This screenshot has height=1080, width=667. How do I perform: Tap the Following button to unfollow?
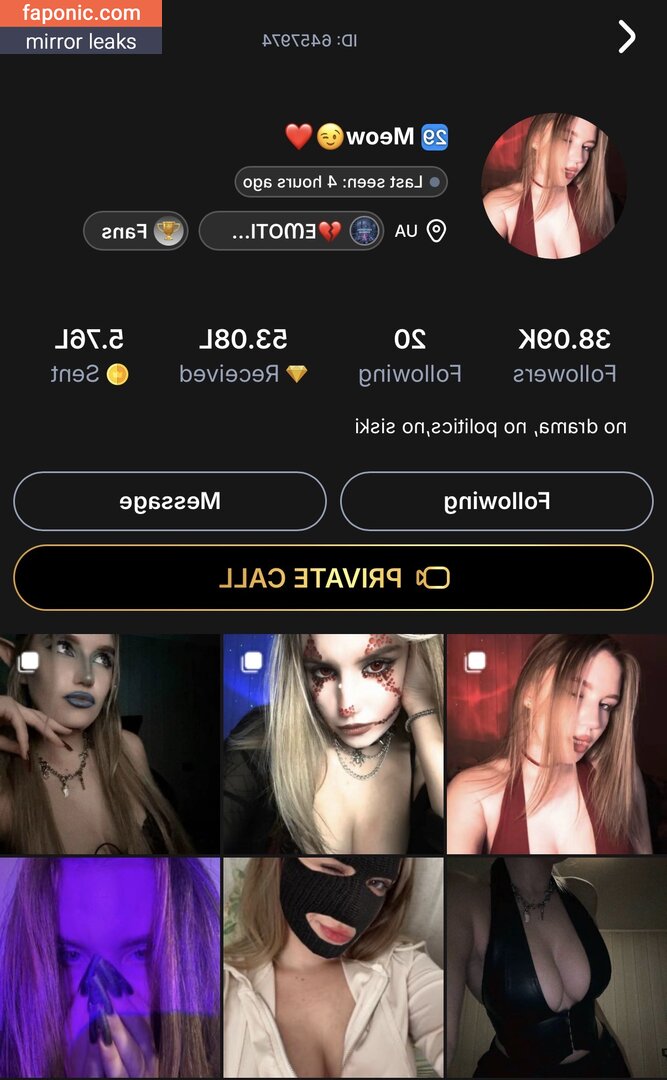click(x=497, y=501)
